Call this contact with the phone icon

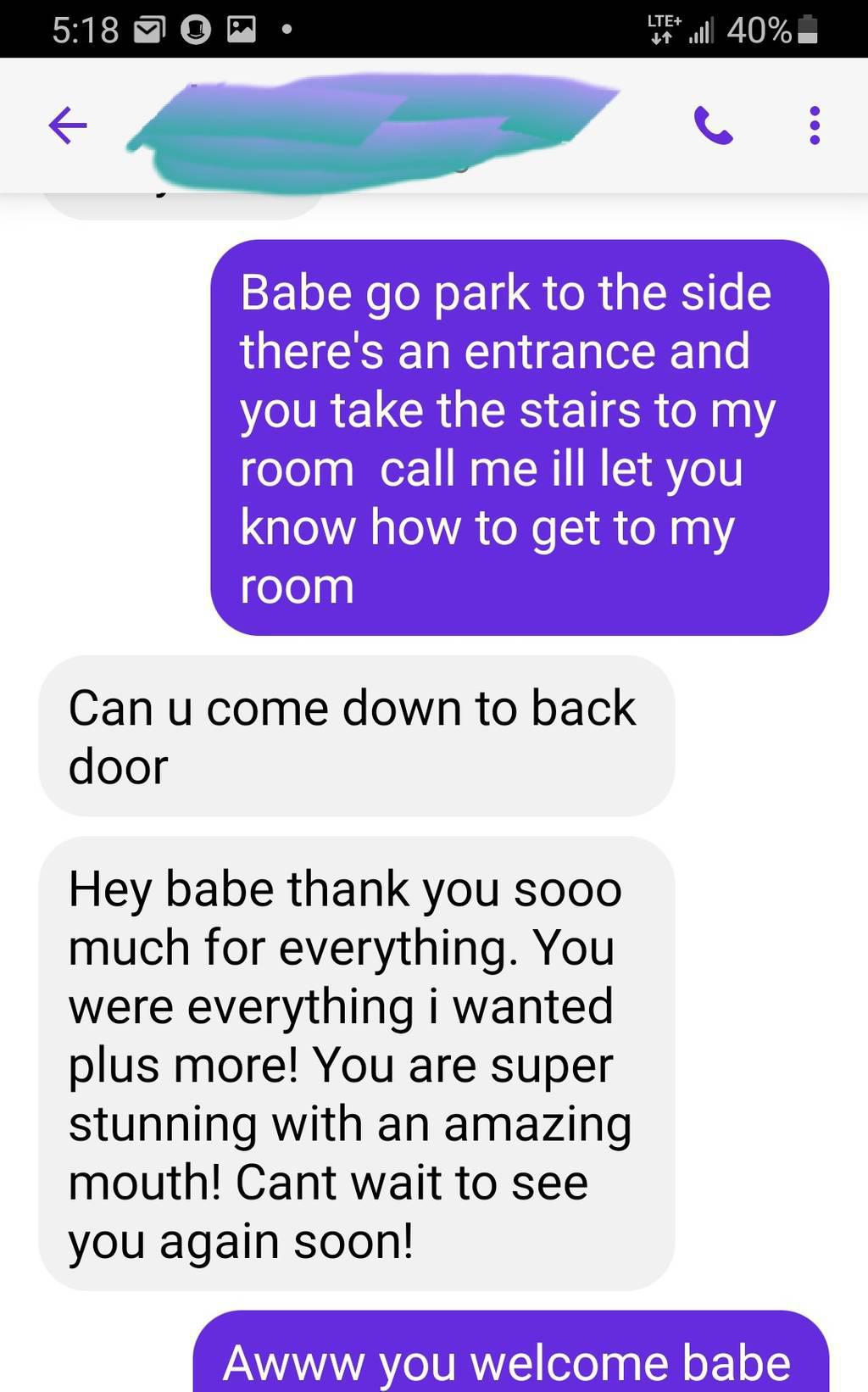(x=713, y=126)
